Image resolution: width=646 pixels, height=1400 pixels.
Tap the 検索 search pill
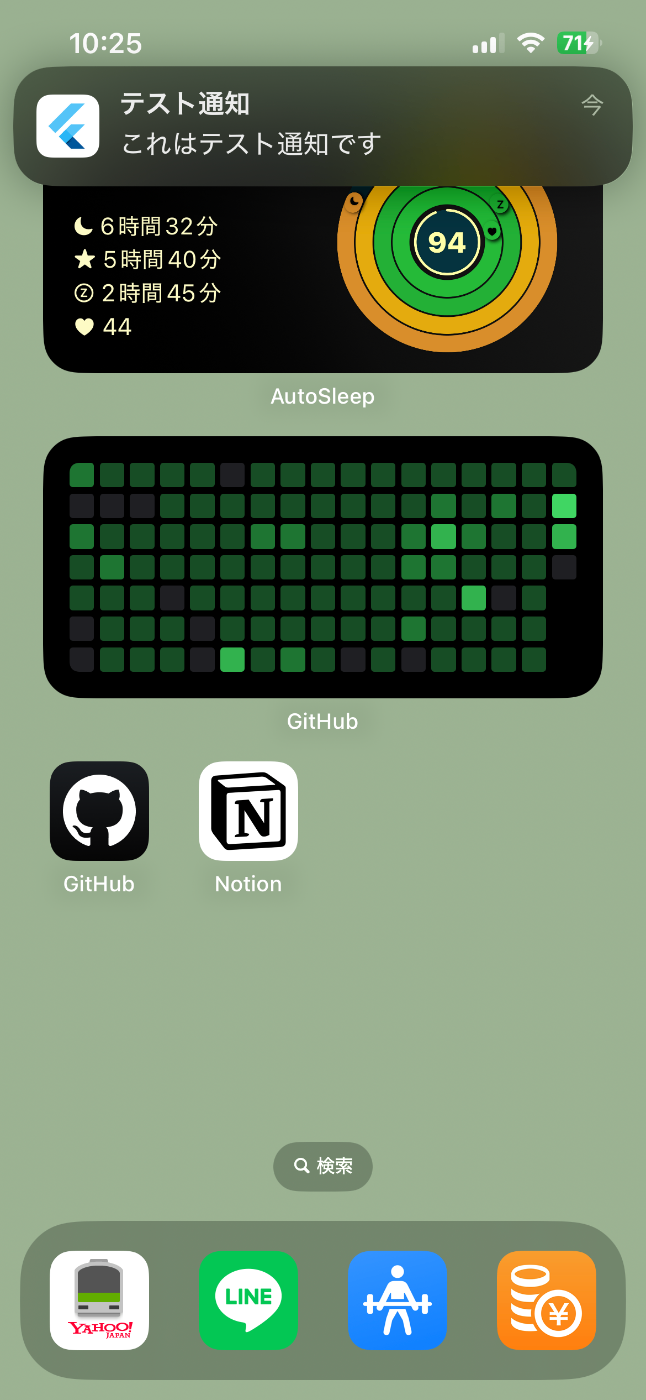323,1166
